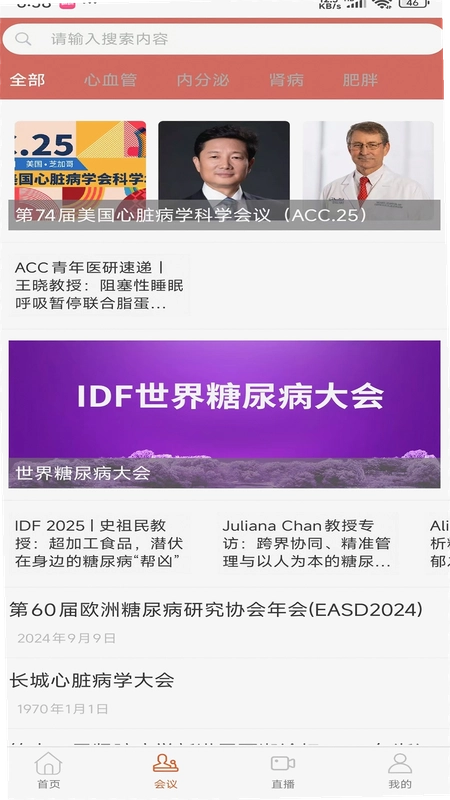Read the ACC青年医研速递 王晓教授 article
This screenshot has height=800, width=450.
[99, 286]
